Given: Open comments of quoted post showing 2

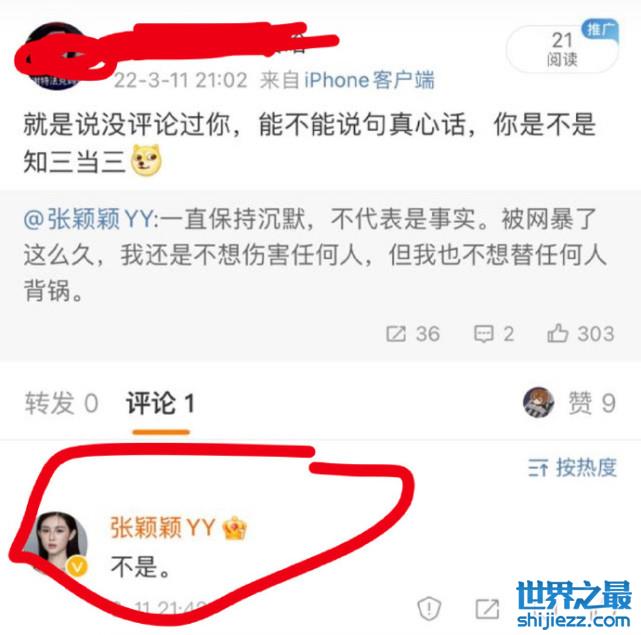Looking at the screenshot, I should coord(494,333).
